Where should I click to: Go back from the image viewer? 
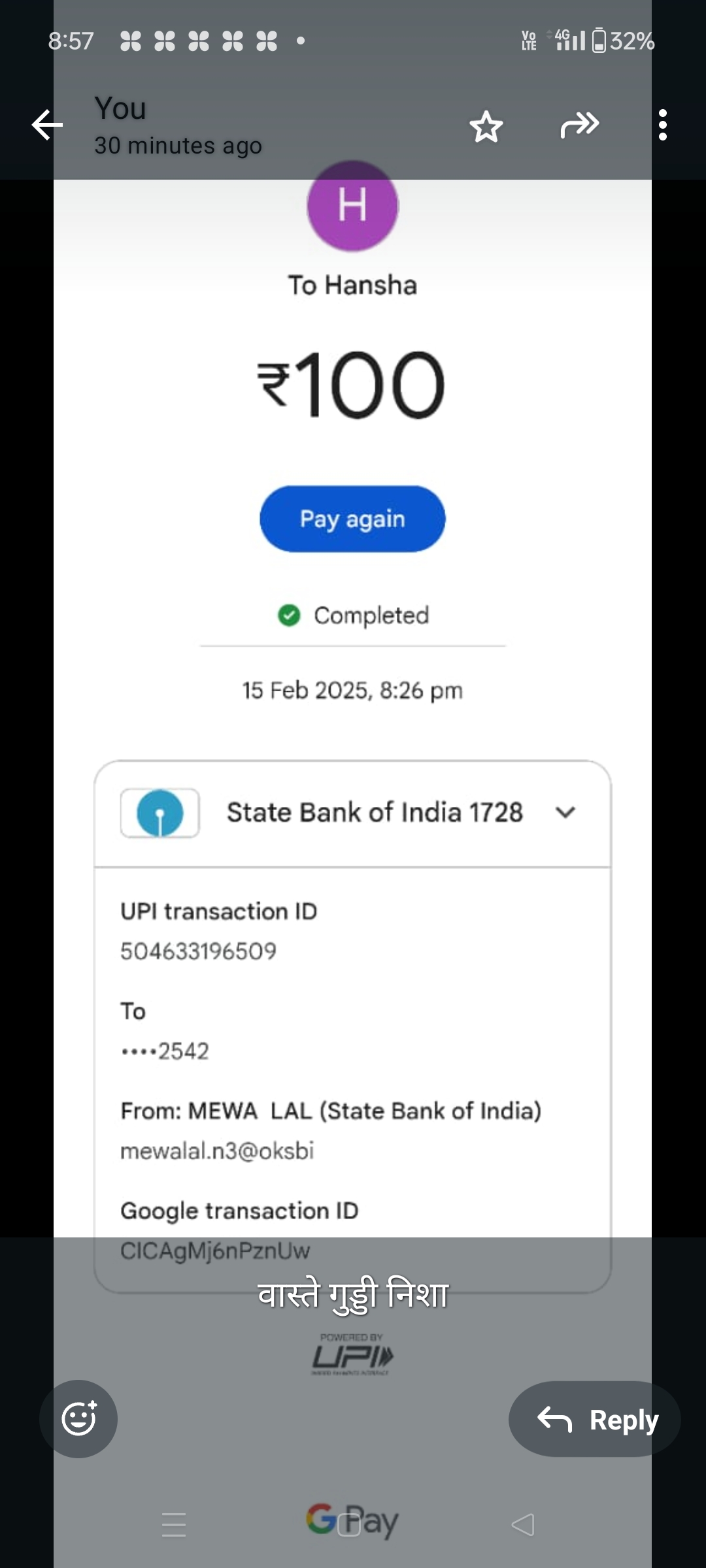click(47, 125)
